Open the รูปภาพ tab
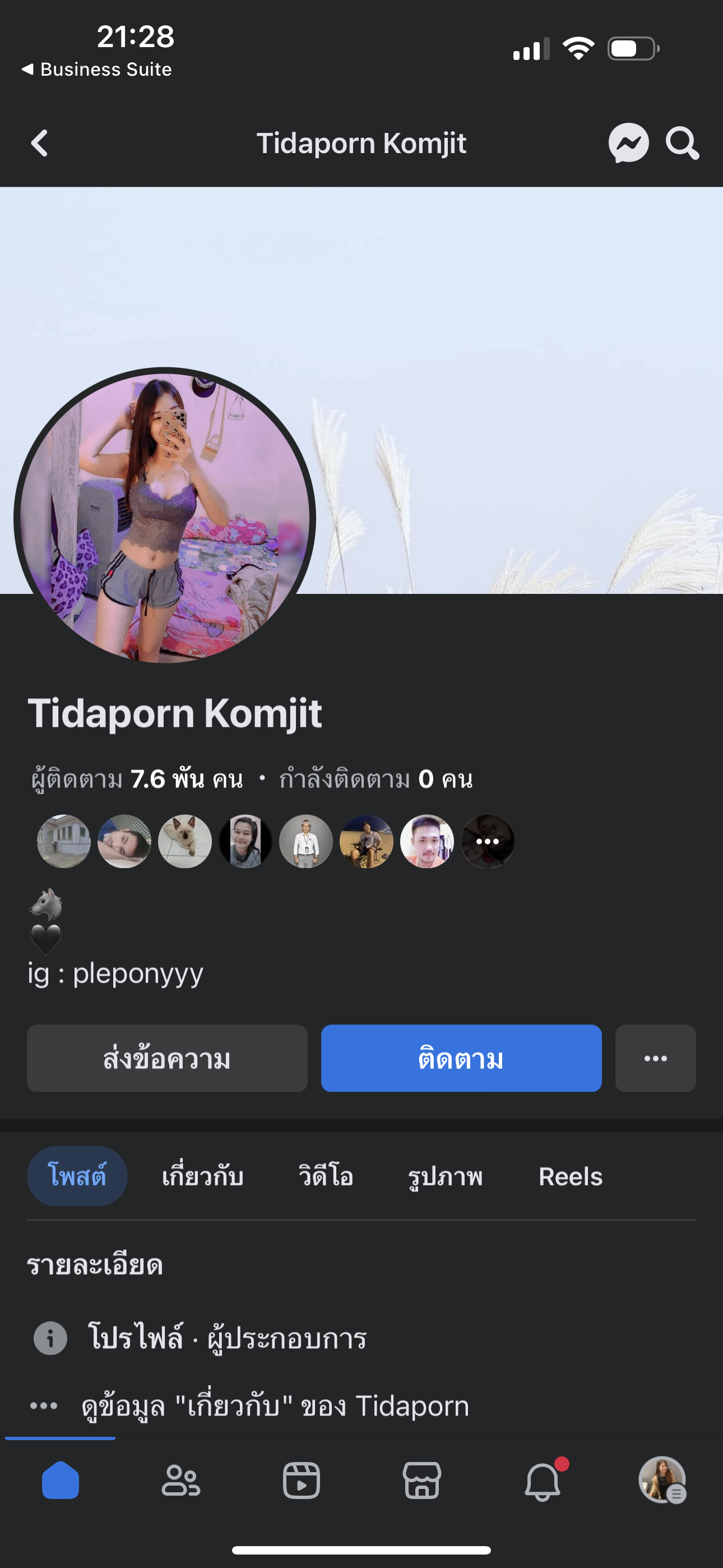Image resolution: width=723 pixels, height=1568 pixels. point(446,1176)
